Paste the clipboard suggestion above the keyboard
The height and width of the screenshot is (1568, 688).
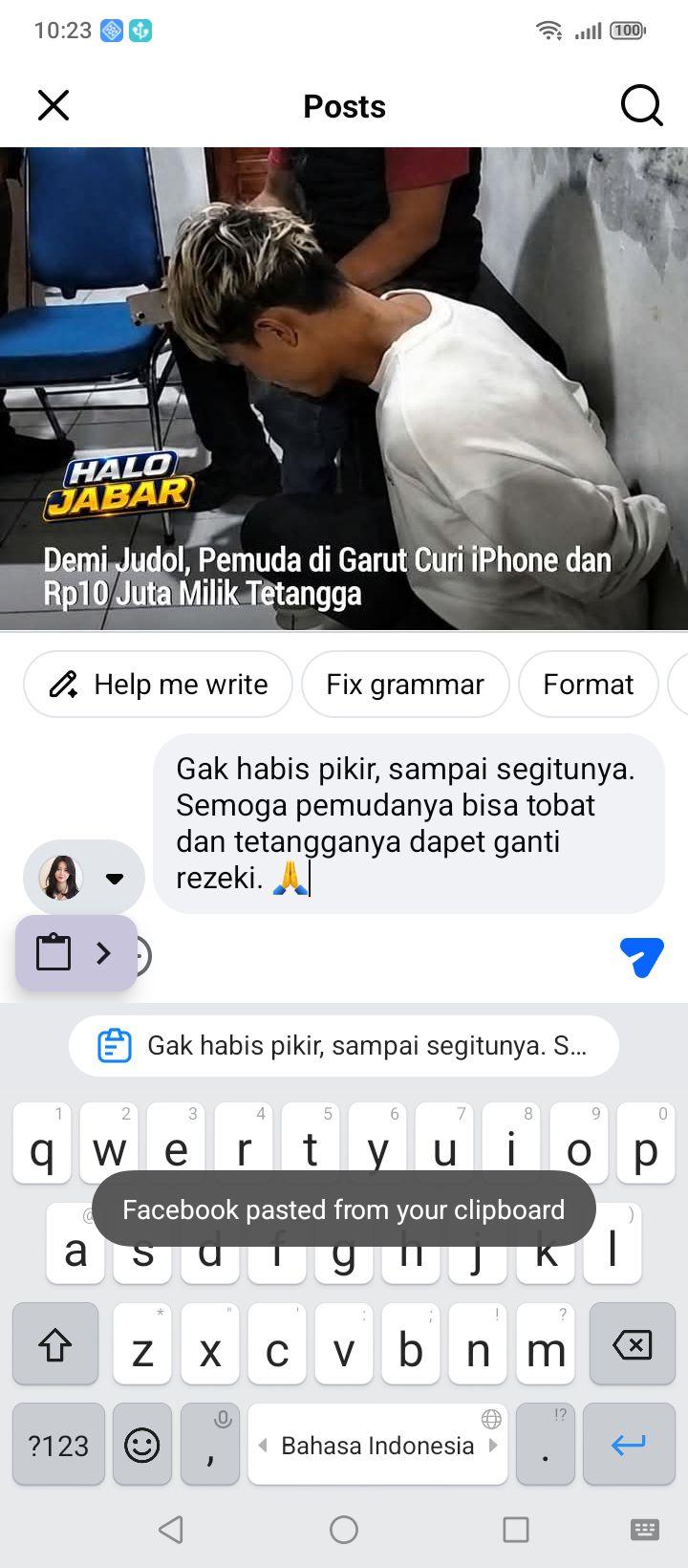(x=344, y=1046)
